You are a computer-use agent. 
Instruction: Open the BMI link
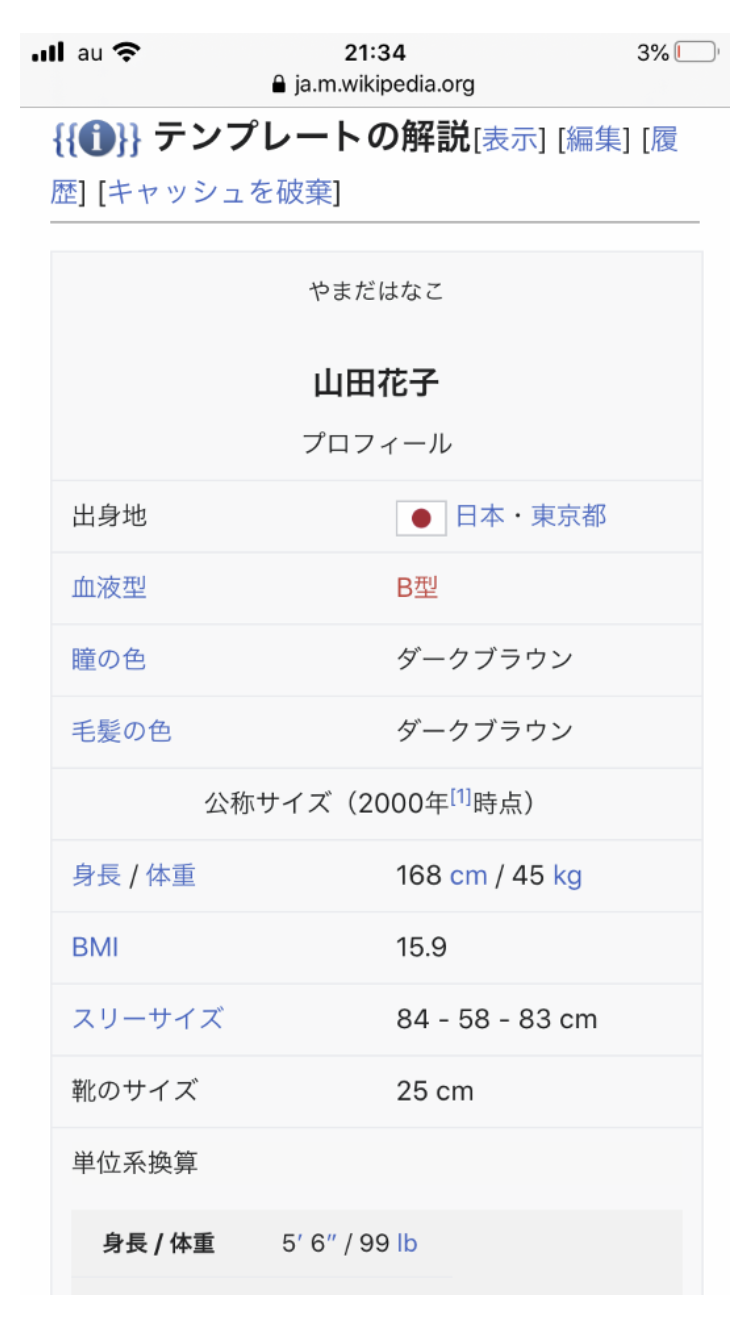click(95, 948)
